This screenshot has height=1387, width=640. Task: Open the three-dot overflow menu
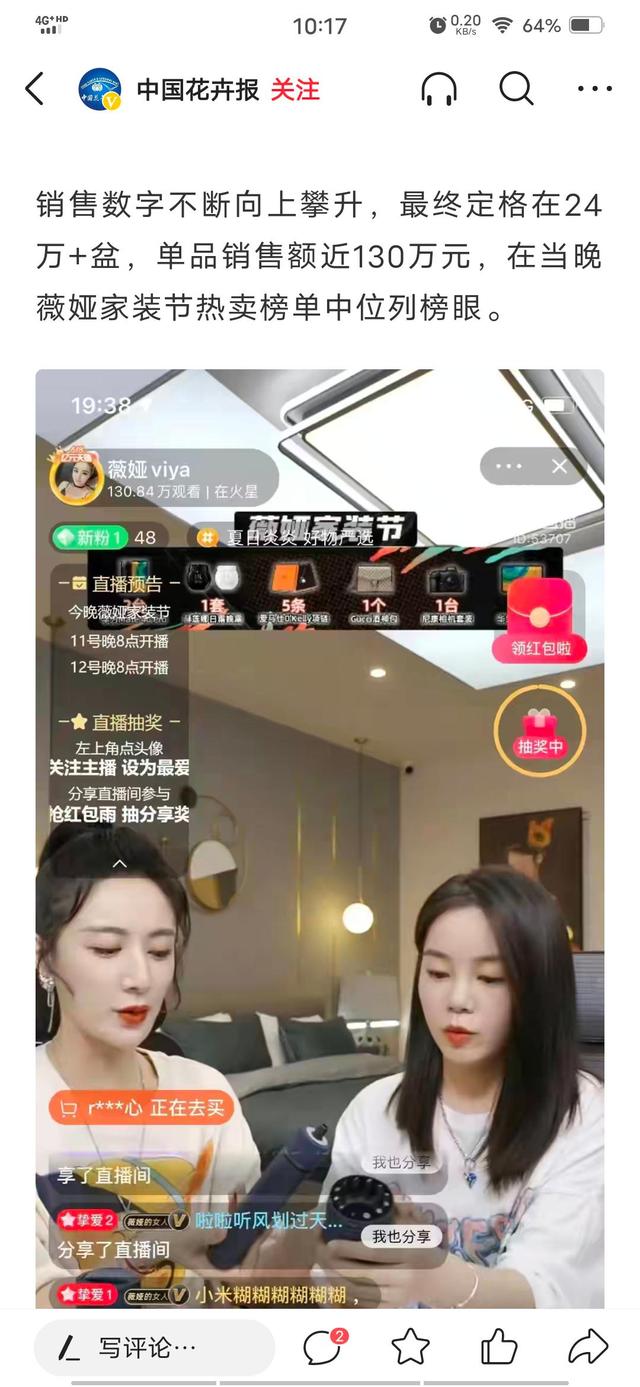(594, 89)
